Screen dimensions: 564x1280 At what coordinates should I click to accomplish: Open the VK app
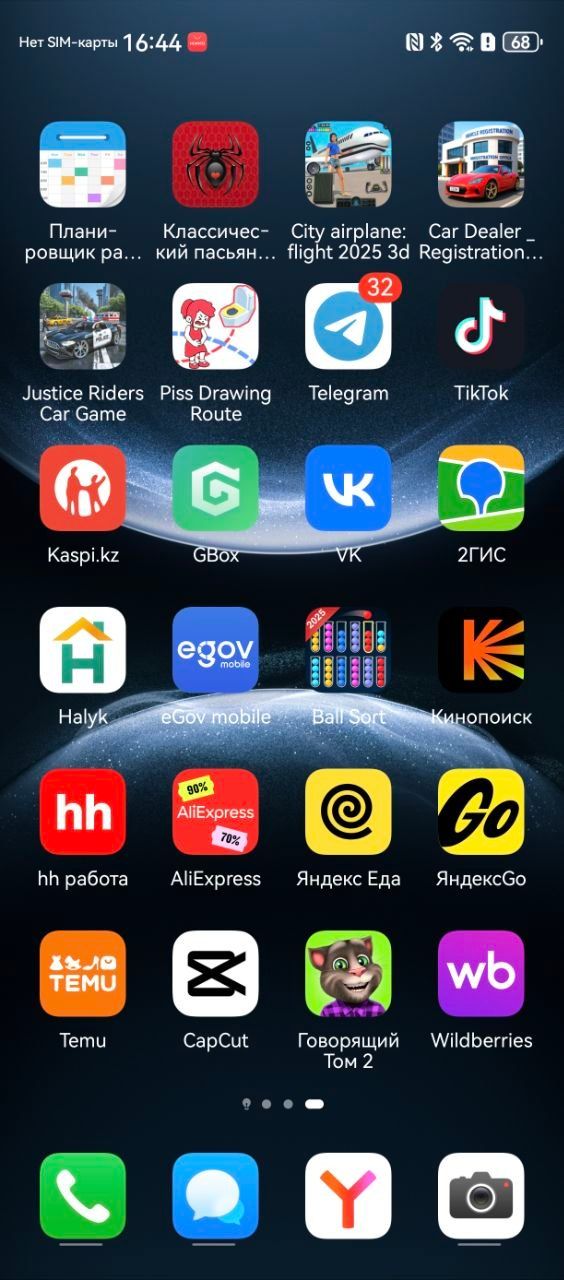[x=348, y=488]
